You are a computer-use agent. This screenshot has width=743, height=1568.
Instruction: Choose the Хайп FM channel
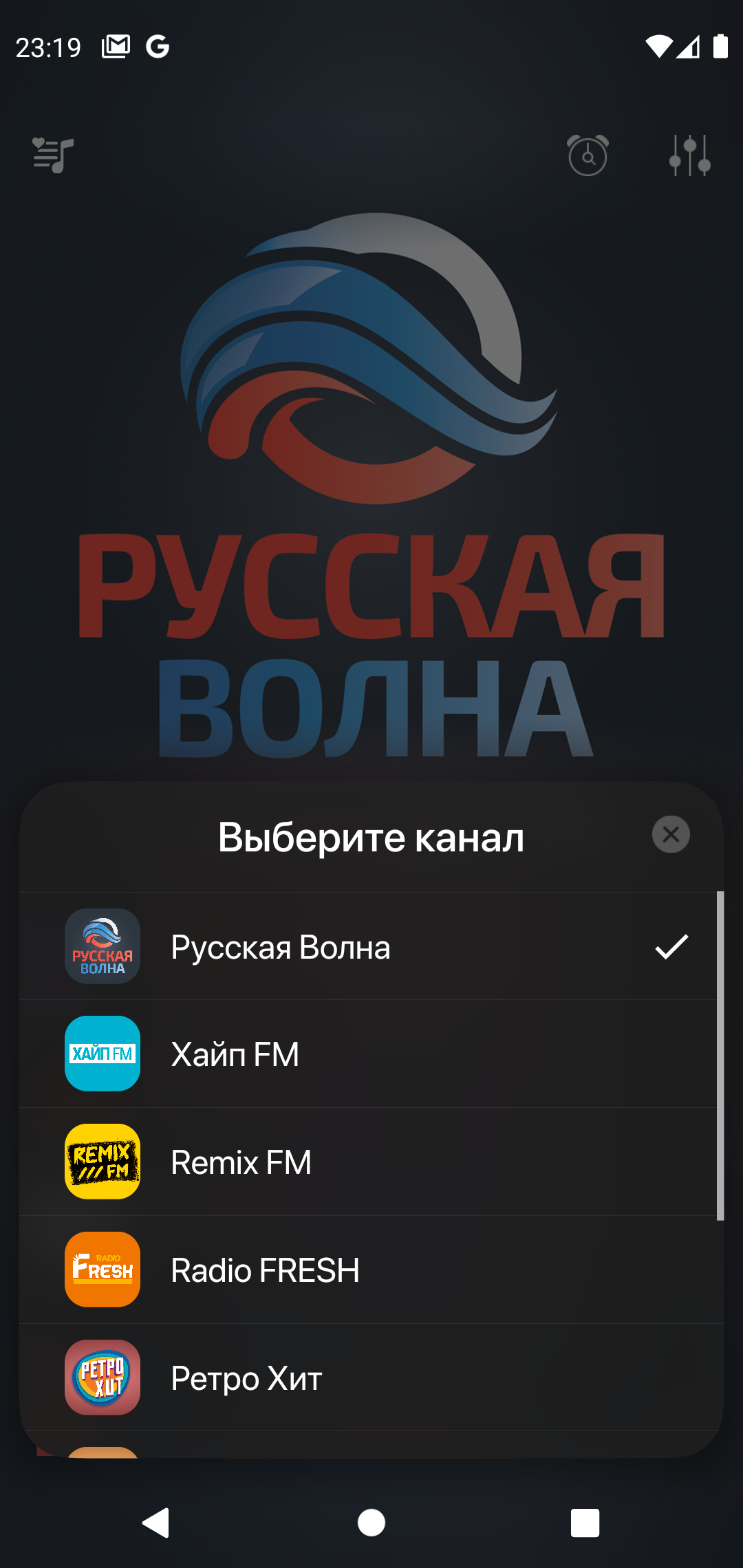371,1054
